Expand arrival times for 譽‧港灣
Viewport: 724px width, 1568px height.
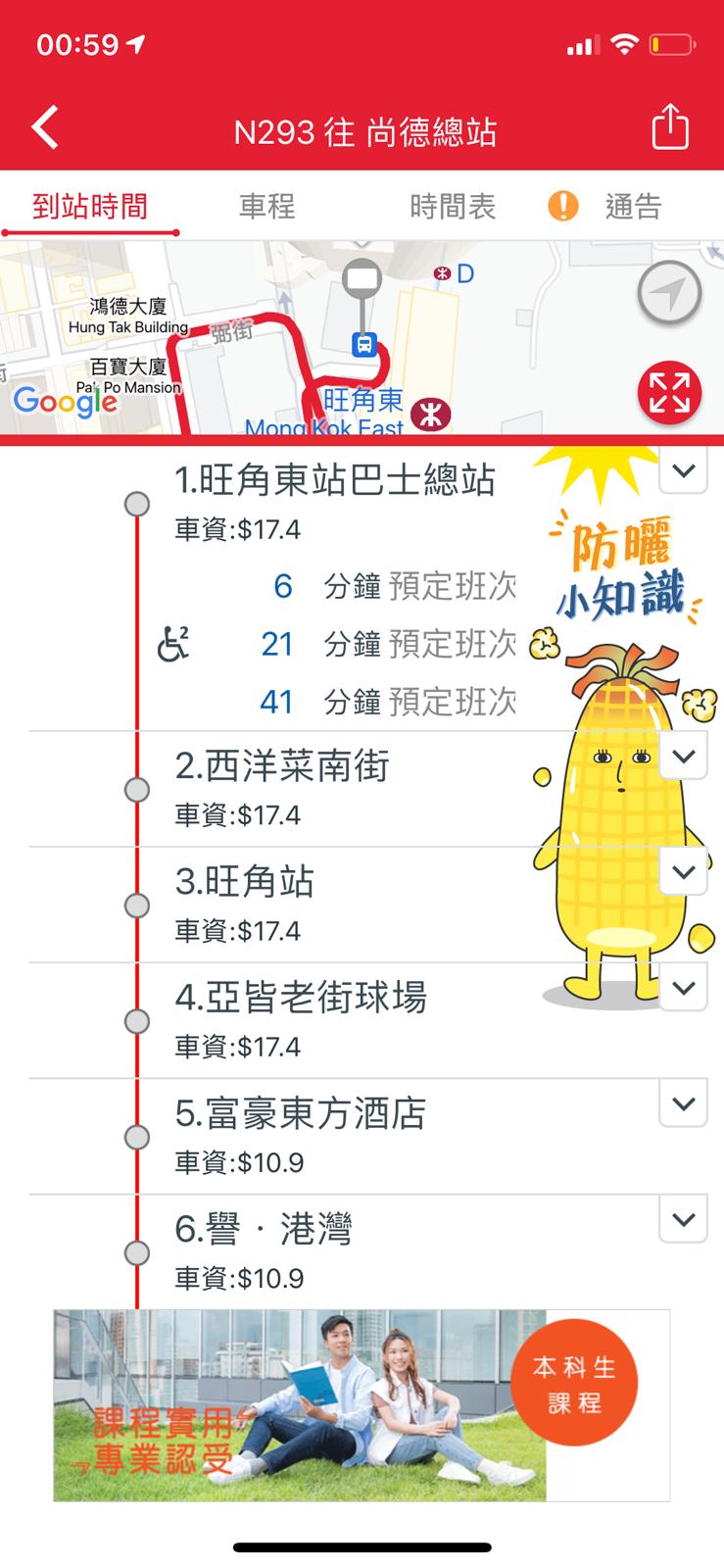coord(684,1220)
